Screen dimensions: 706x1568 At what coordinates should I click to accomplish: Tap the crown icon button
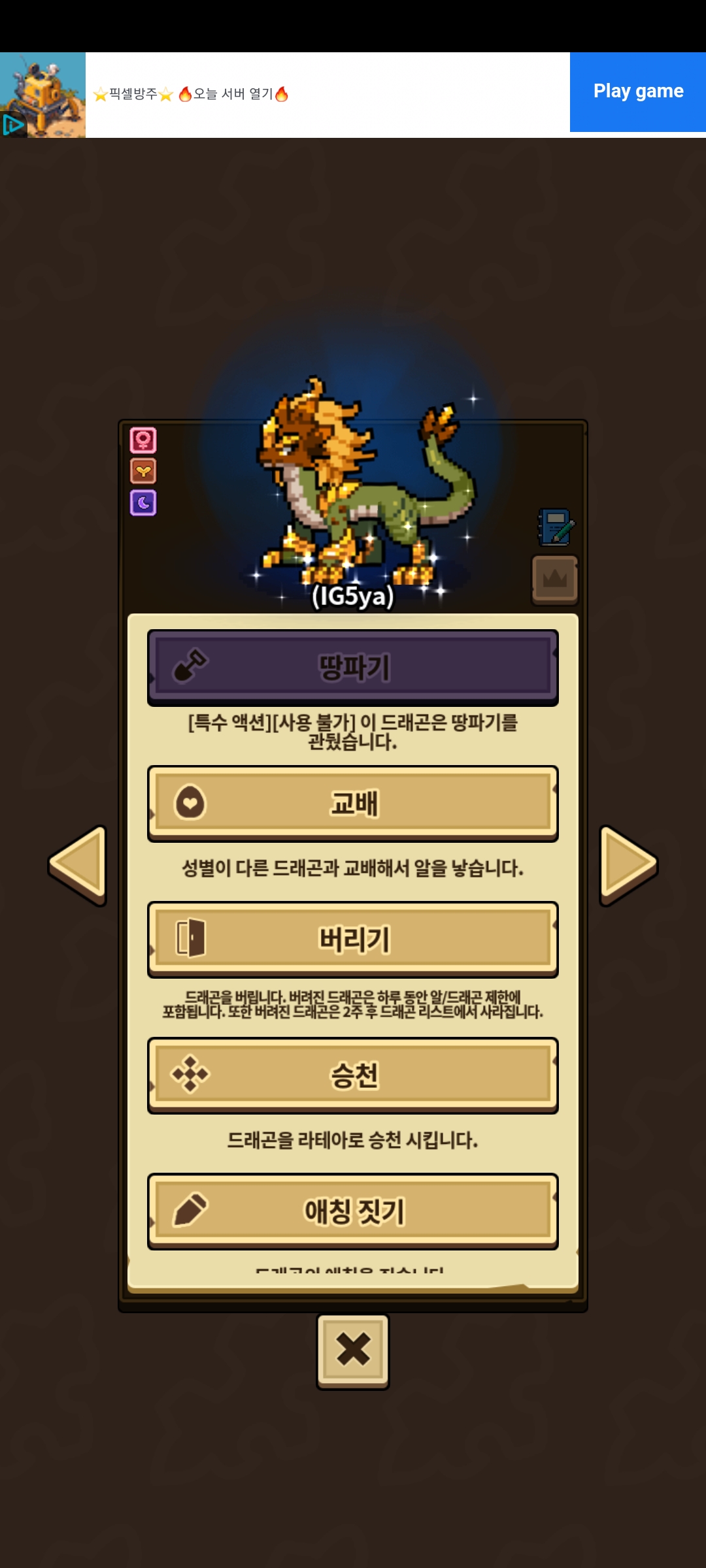click(x=555, y=580)
